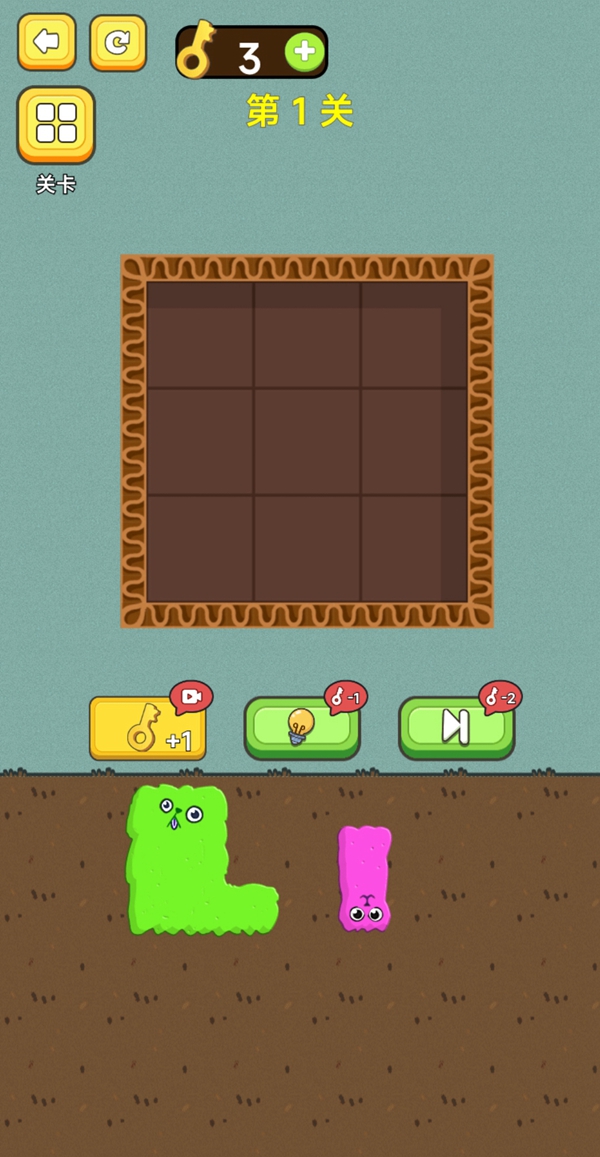Viewport: 600px width, 1157px height.
Task: Watch a video for +1 key
Action: [x=147, y=728]
